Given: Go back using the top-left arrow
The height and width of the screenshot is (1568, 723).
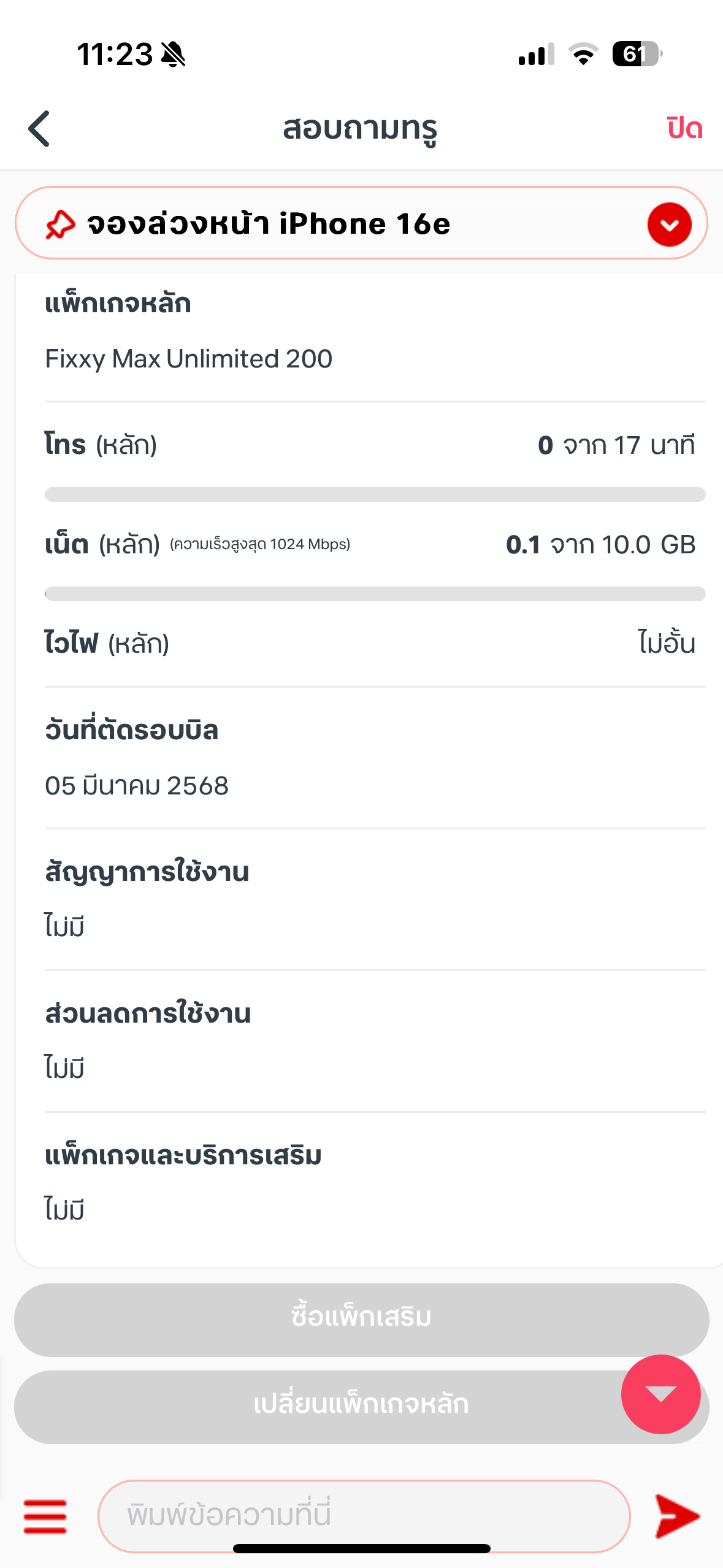Looking at the screenshot, I should click(x=39, y=129).
